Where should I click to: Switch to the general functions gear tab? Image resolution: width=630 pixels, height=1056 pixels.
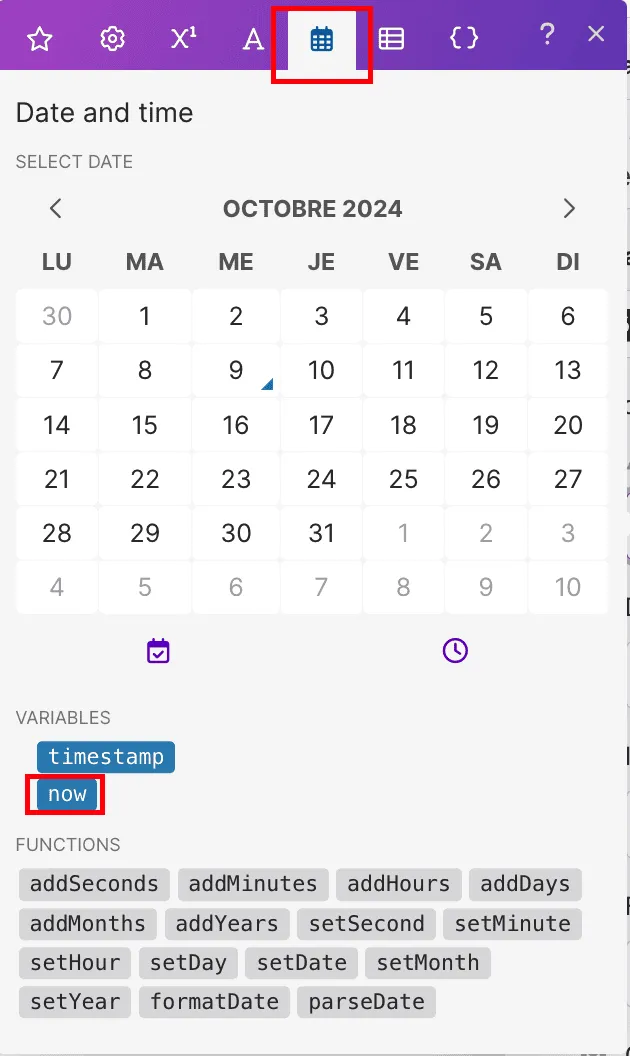click(x=113, y=39)
